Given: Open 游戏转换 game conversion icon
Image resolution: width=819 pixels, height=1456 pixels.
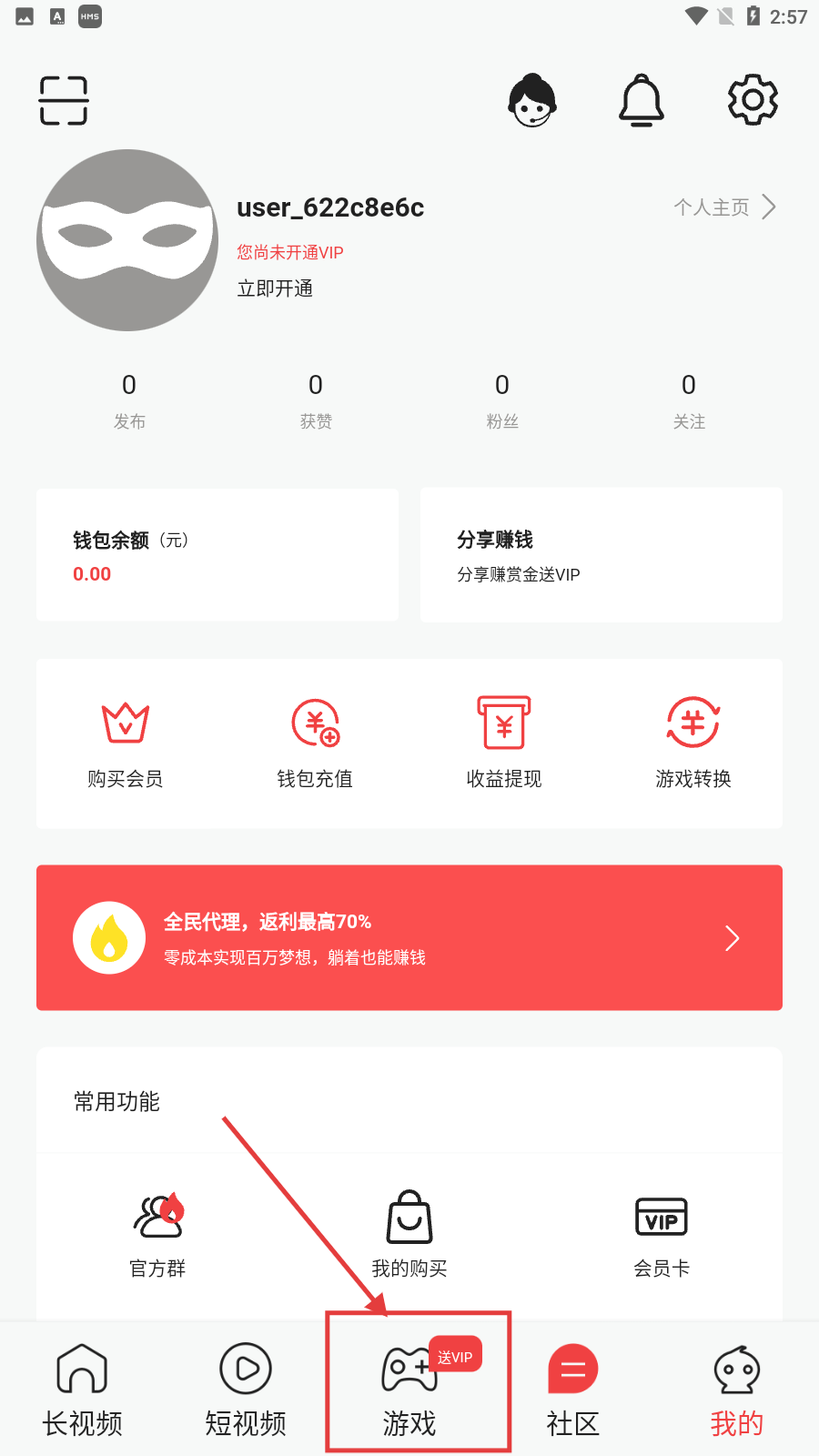Looking at the screenshot, I should (x=693, y=723).
